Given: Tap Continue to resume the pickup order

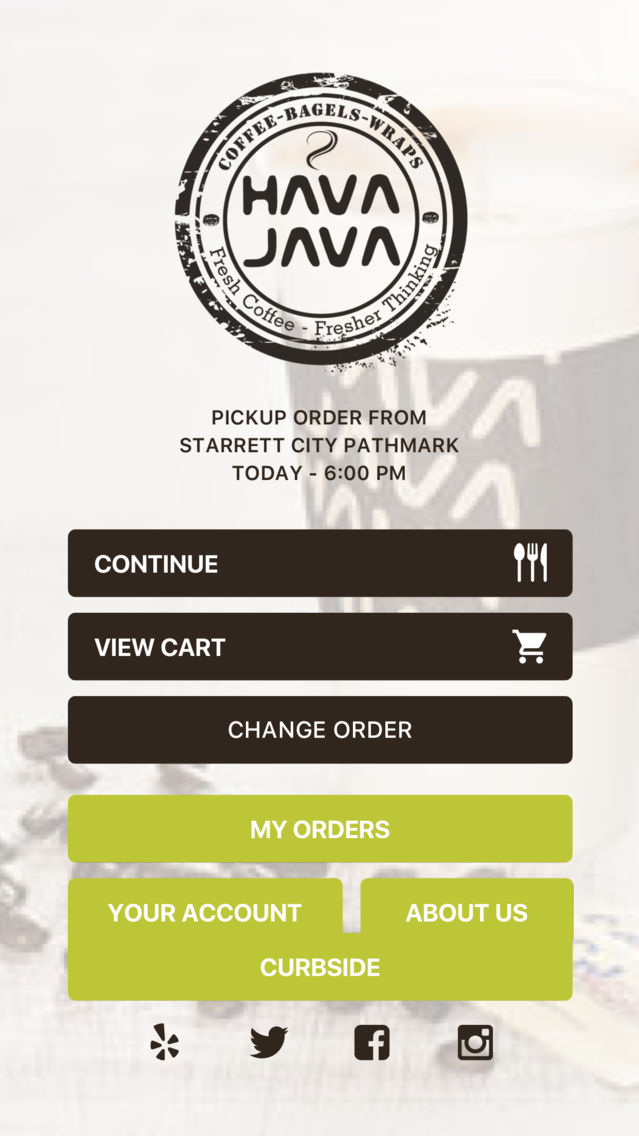Looking at the screenshot, I should pyautogui.click(x=320, y=563).
